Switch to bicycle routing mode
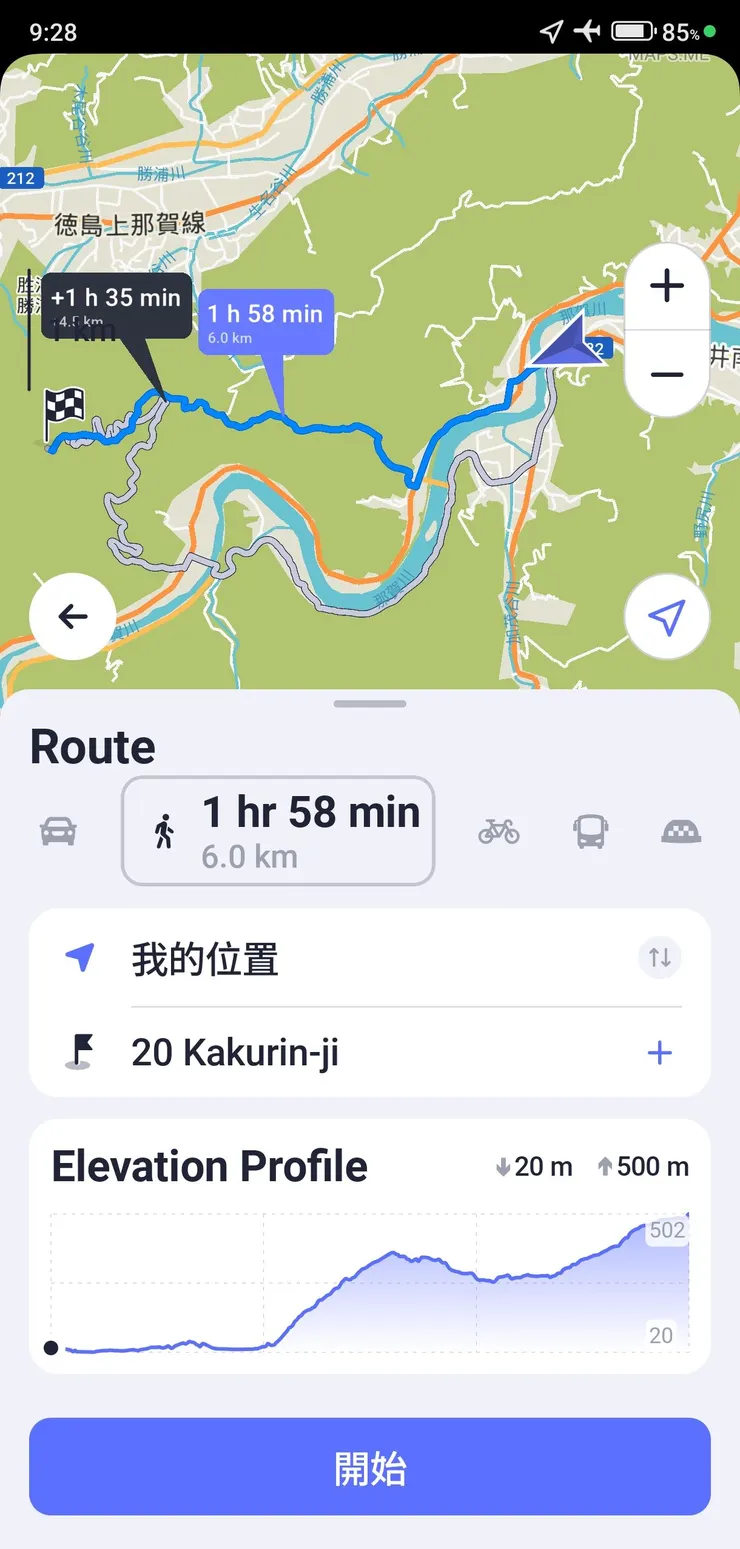Image resolution: width=740 pixels, height=1549 pixels. coord(499,831)
